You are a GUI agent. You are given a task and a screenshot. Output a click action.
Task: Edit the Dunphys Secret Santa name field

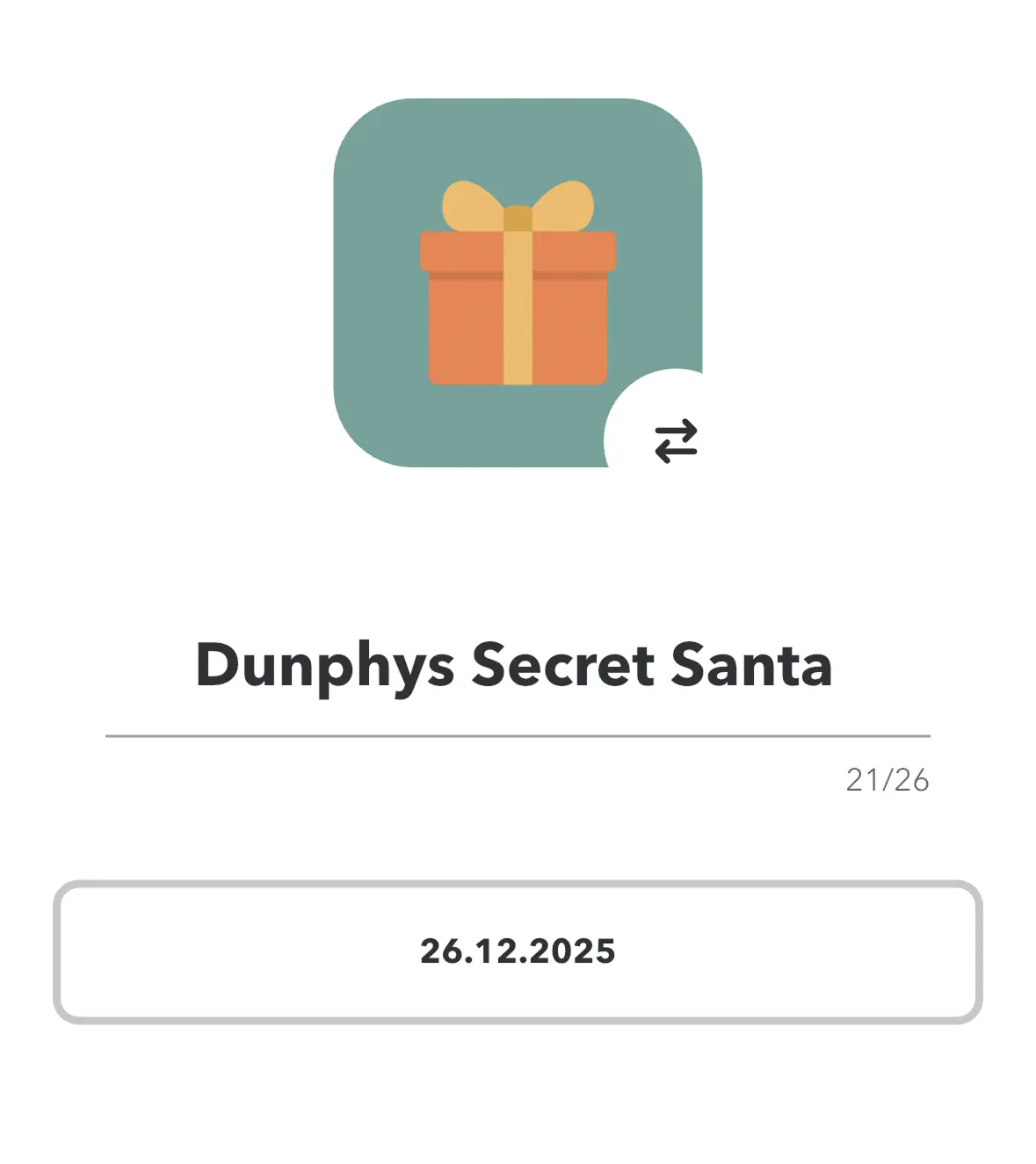(x=515, y=665)
